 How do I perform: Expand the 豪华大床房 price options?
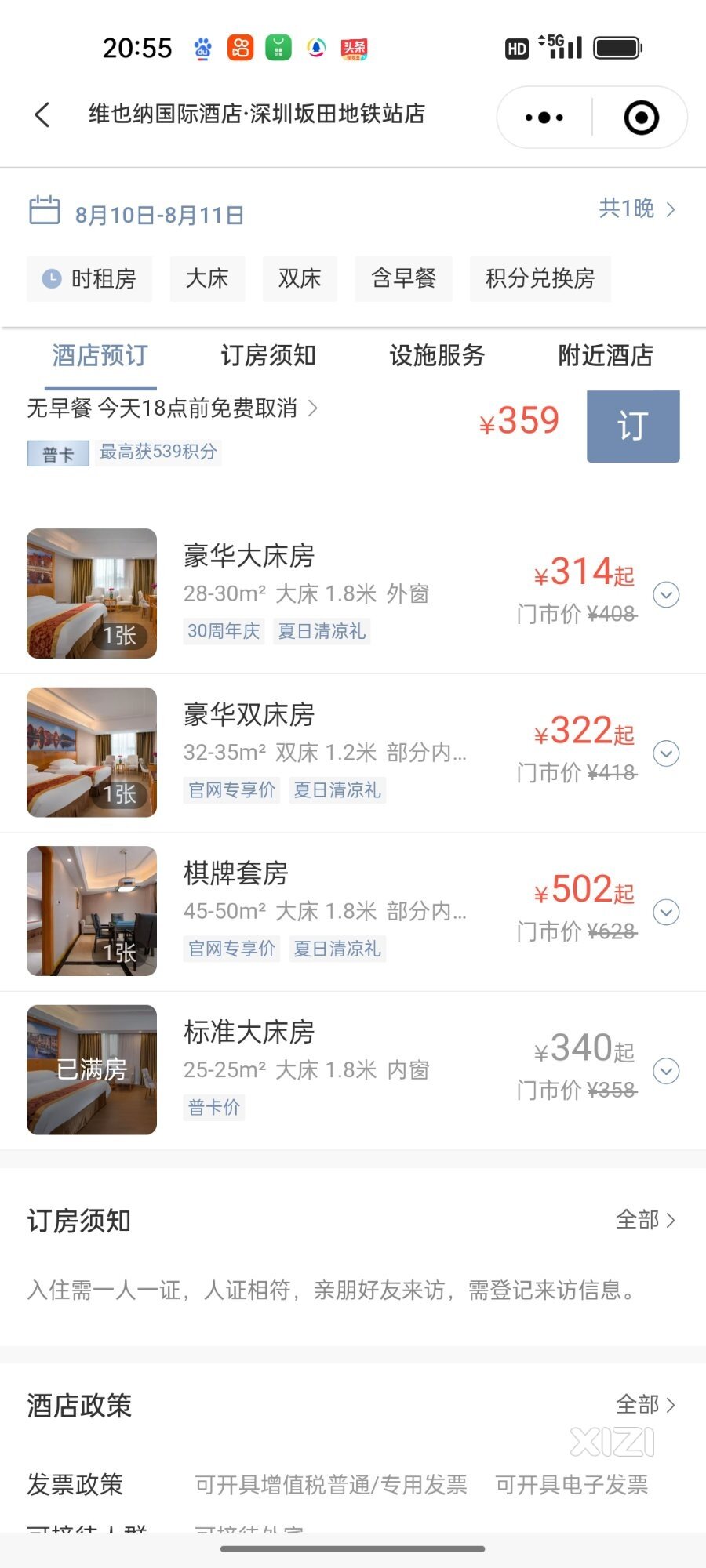(666, 595)
